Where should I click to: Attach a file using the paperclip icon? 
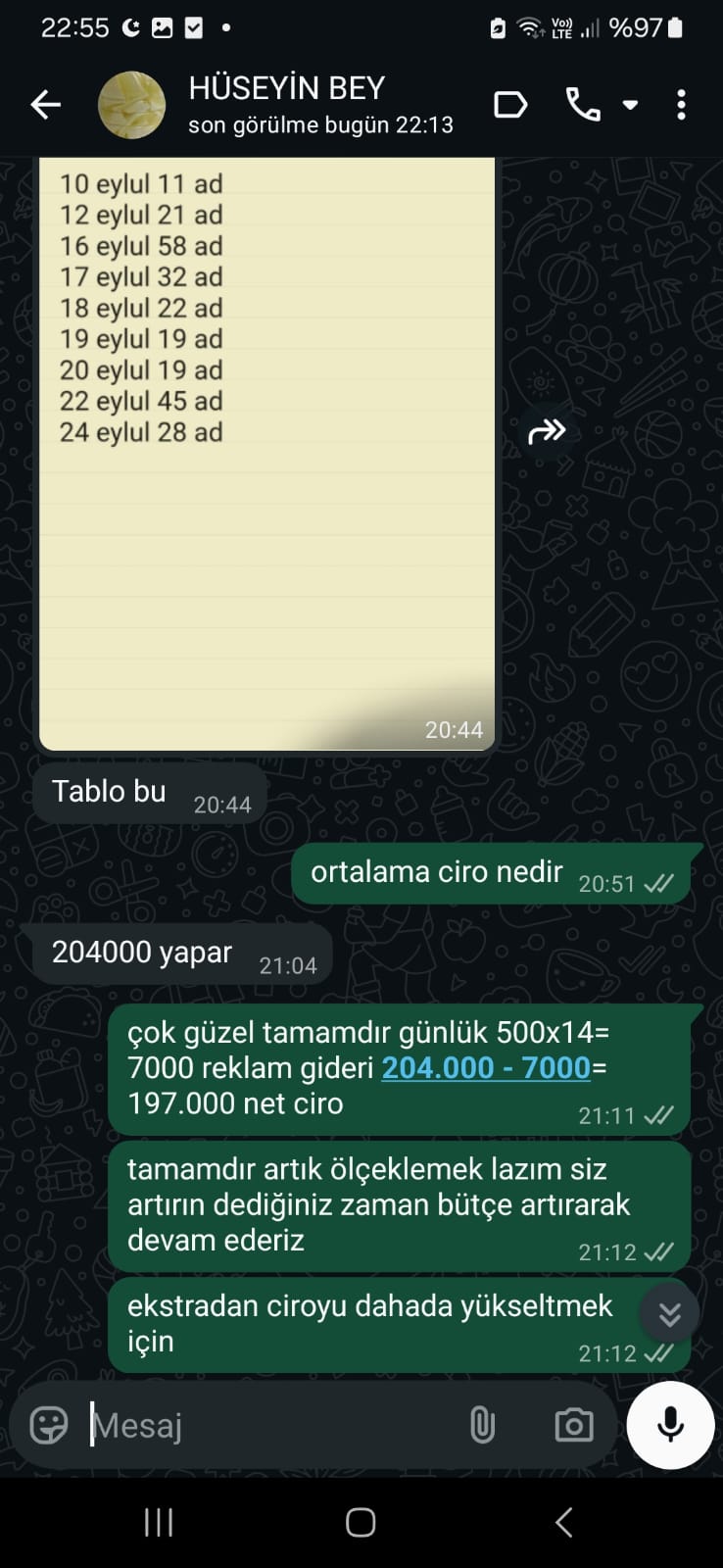pos(481,1426)
